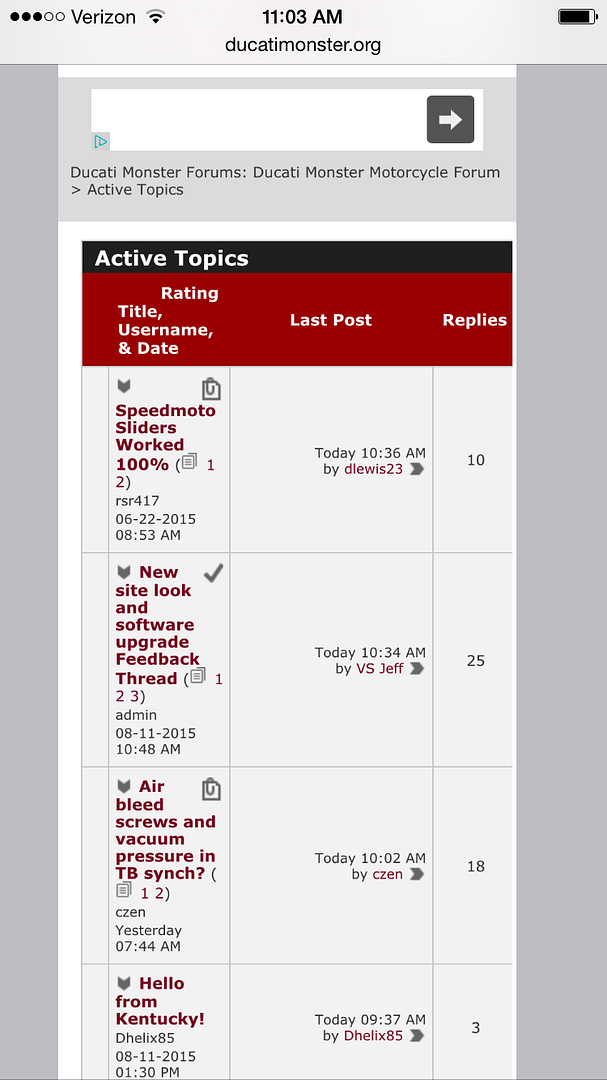Open the Air bleed screws TB synch thread
This screenshot has height=1080, width=607.
[165, 830]
